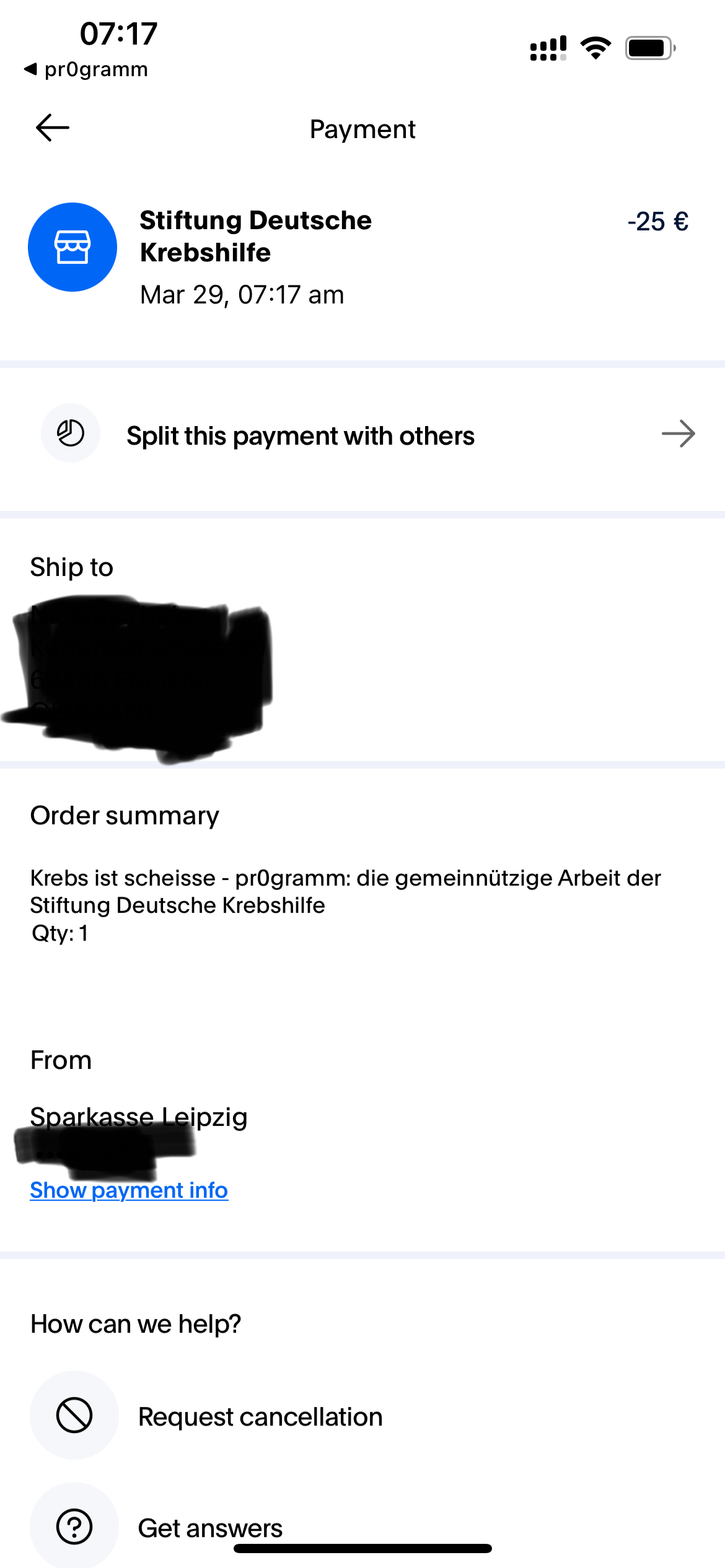This screenshot has height=1568, width=725.
Task: Open the Get answers help option
Action: point(209,1527)
